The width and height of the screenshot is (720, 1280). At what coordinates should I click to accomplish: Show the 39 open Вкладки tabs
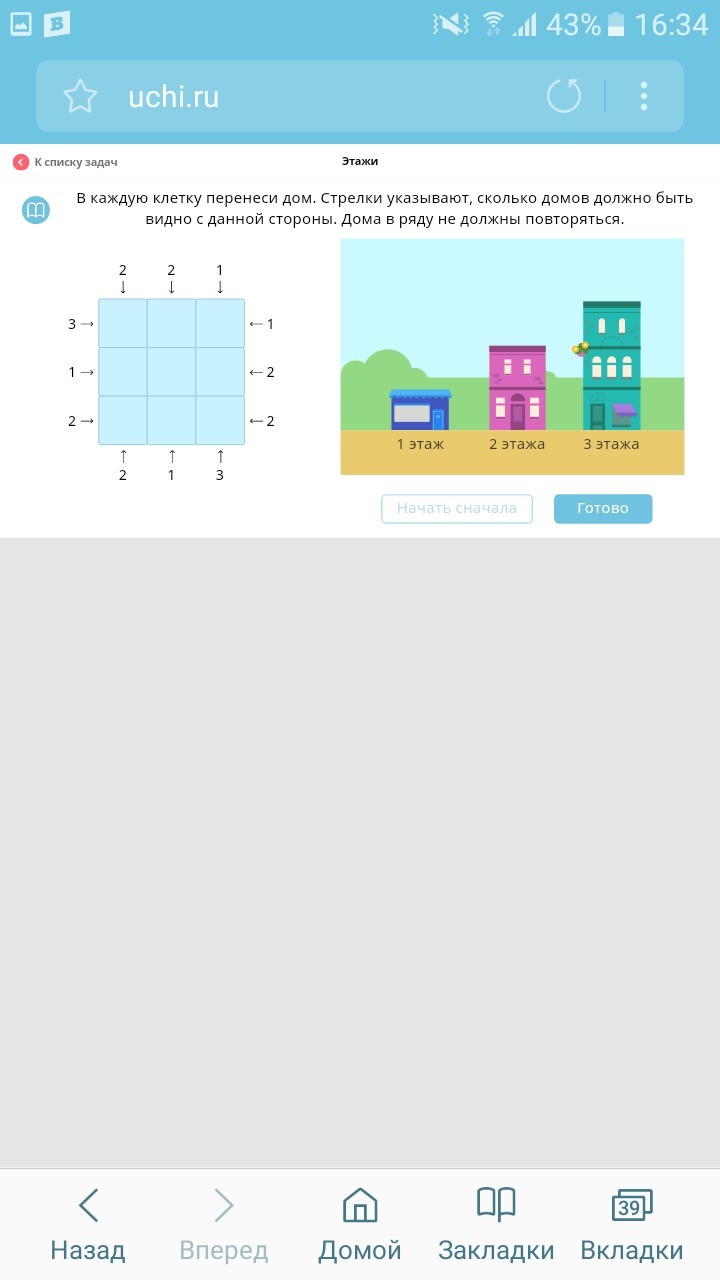(631, 1225)
